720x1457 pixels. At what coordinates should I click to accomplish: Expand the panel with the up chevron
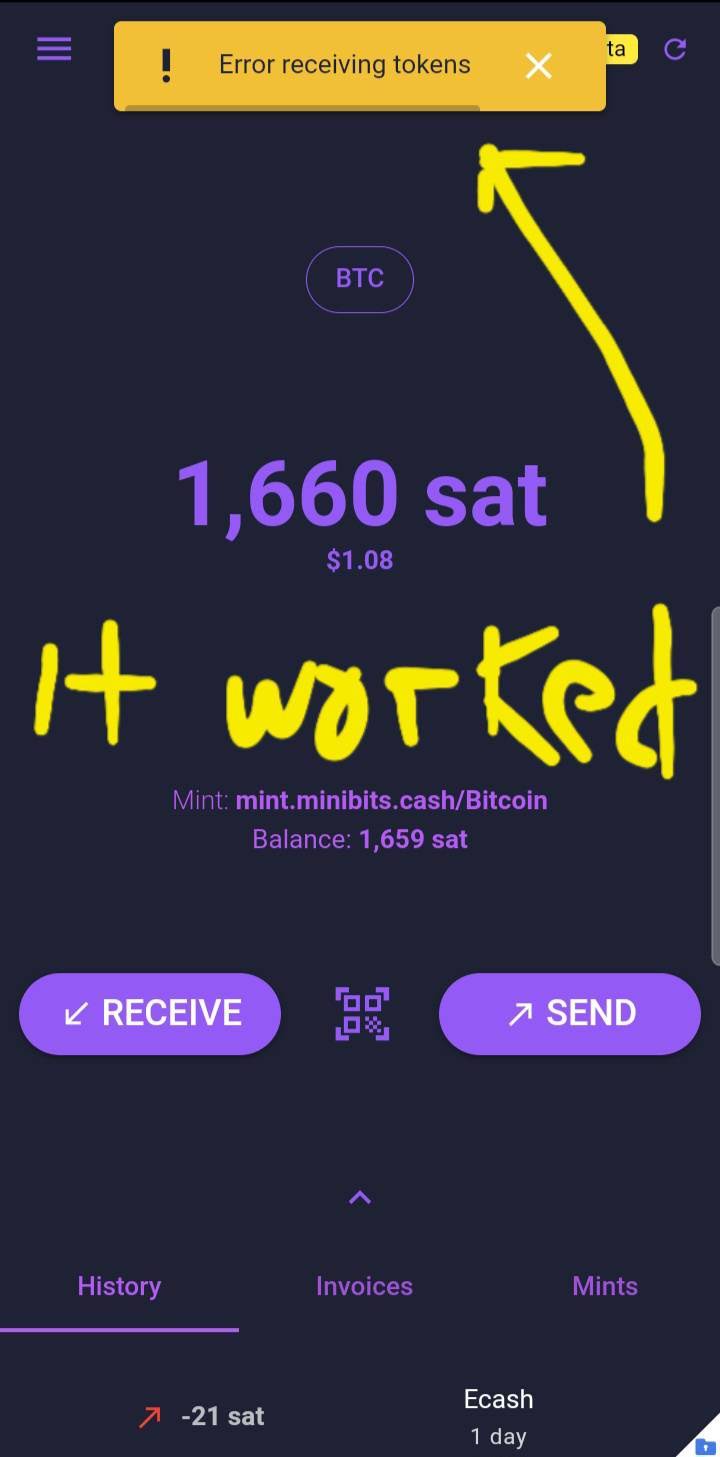click(360, 1197)
